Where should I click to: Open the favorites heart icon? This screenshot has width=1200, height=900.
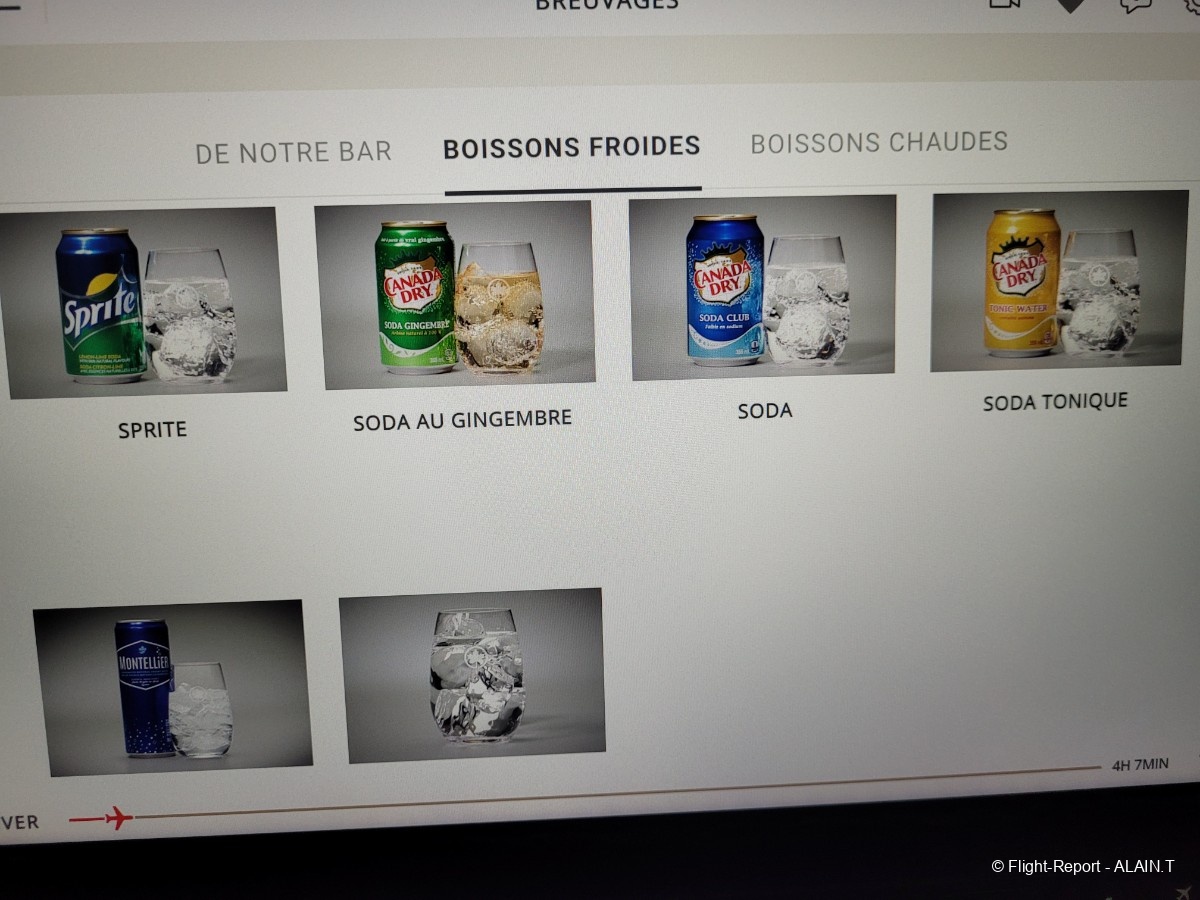pyautogui.click(x=1070, y=4)
